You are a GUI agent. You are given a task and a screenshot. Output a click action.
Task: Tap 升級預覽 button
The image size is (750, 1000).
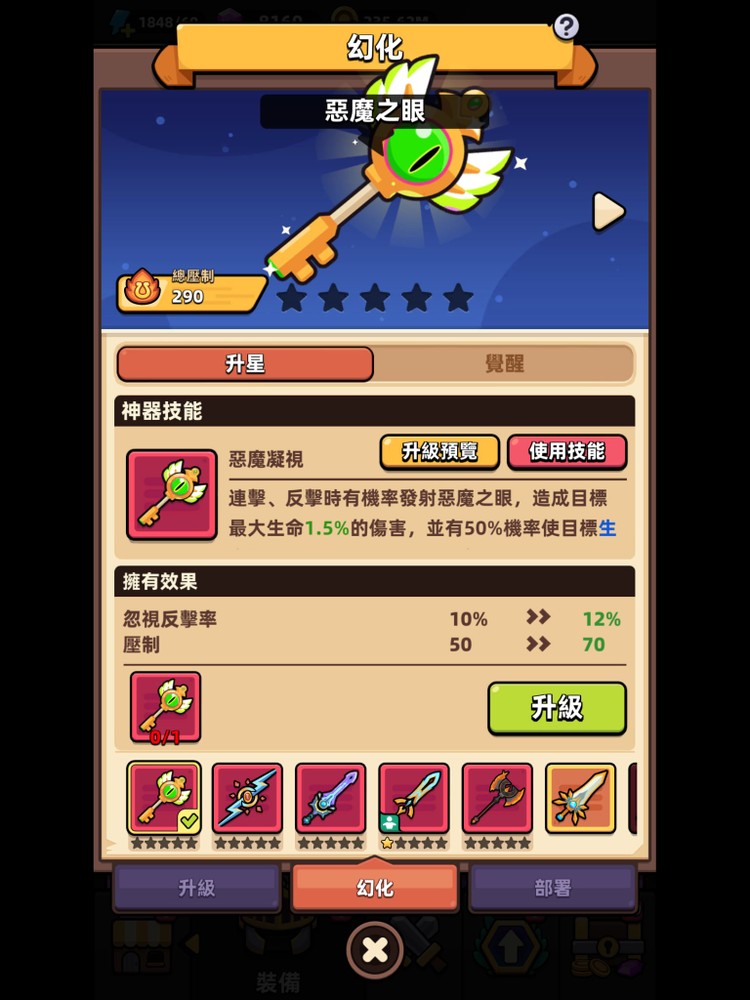pos(440,452)
